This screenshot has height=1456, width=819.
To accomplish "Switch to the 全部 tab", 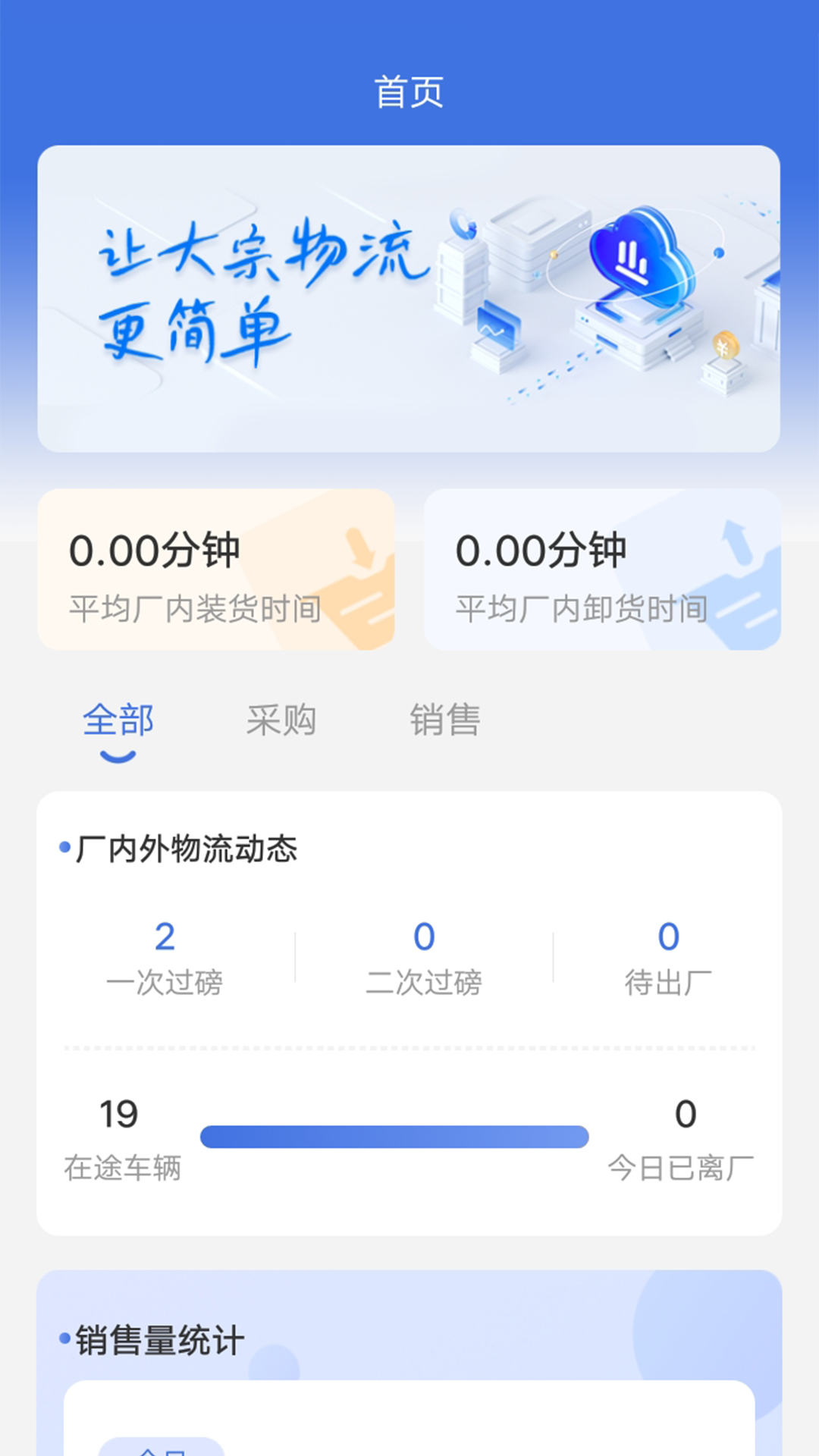I will pyautogui.click(x=118, y=720).
